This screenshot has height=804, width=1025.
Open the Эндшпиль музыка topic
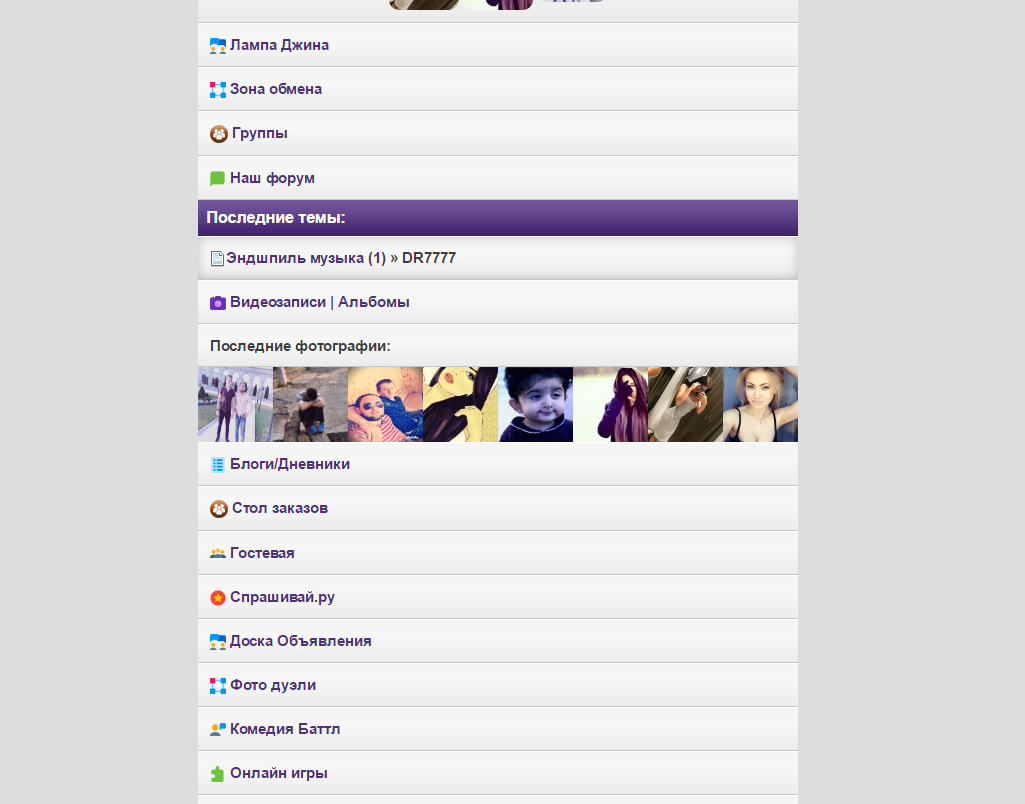pos(305,258)
